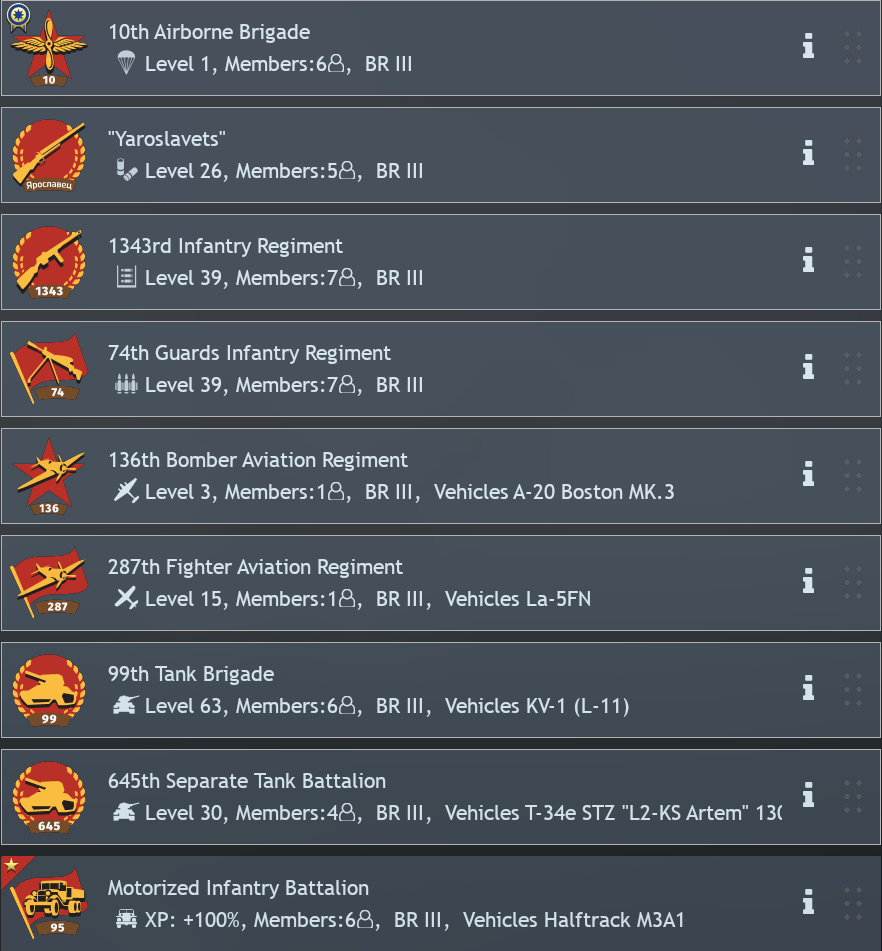Open the 136th Bomber Aviation Regiment row
Viewport: 882px width, 951px height.
(400, 476)
